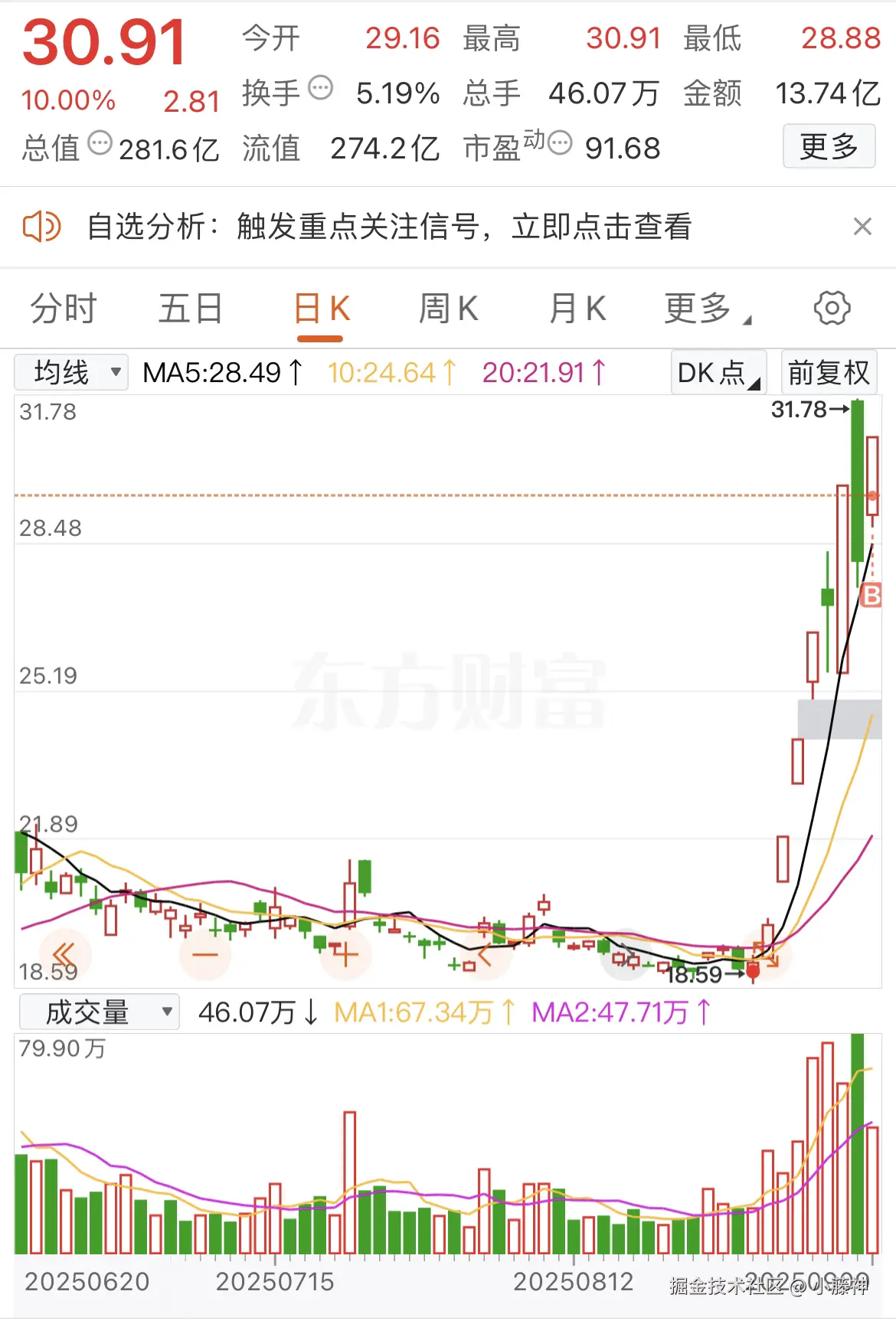Tap the 更多 button for more stock details

pos(829,145)
